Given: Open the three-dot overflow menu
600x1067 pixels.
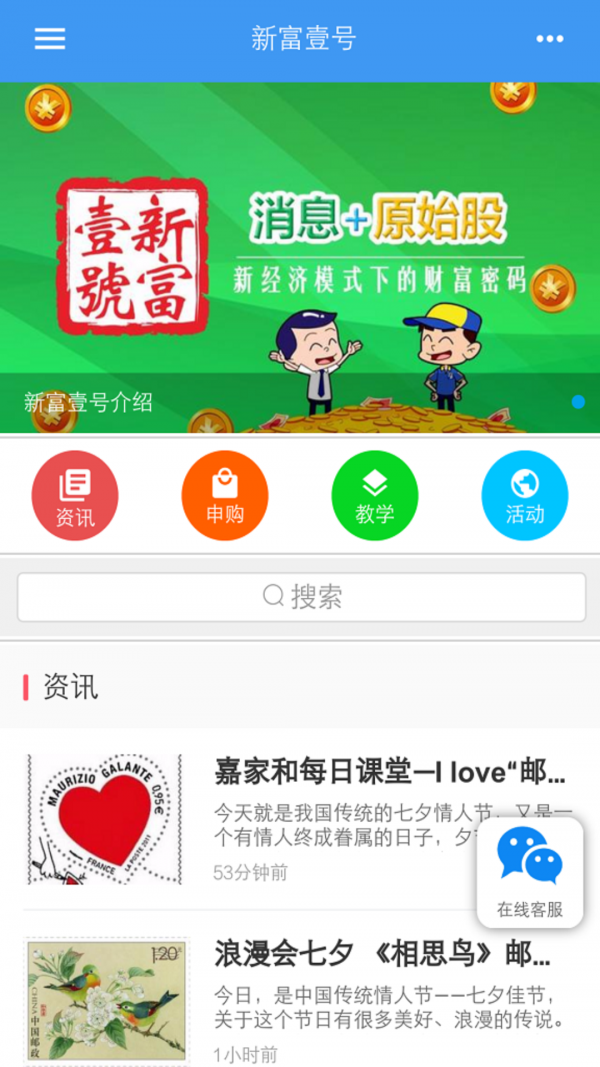Looking at the screenshot, I should click(x=549, y=39).
